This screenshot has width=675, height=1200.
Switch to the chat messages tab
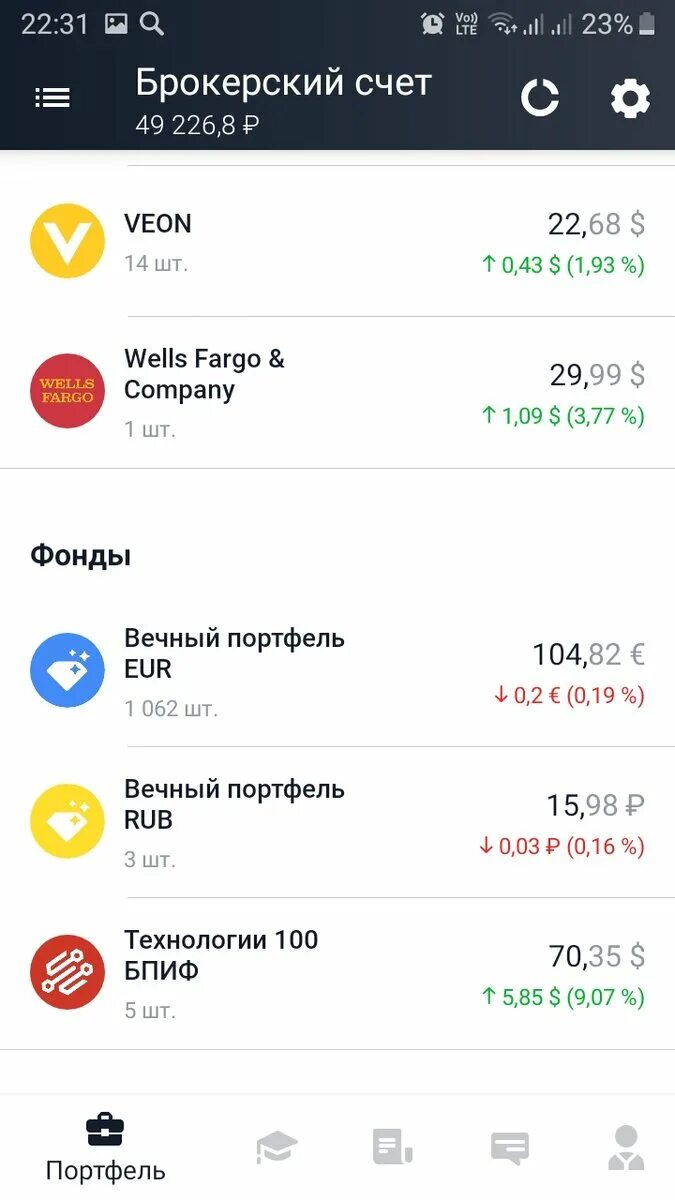(509, 1146)
